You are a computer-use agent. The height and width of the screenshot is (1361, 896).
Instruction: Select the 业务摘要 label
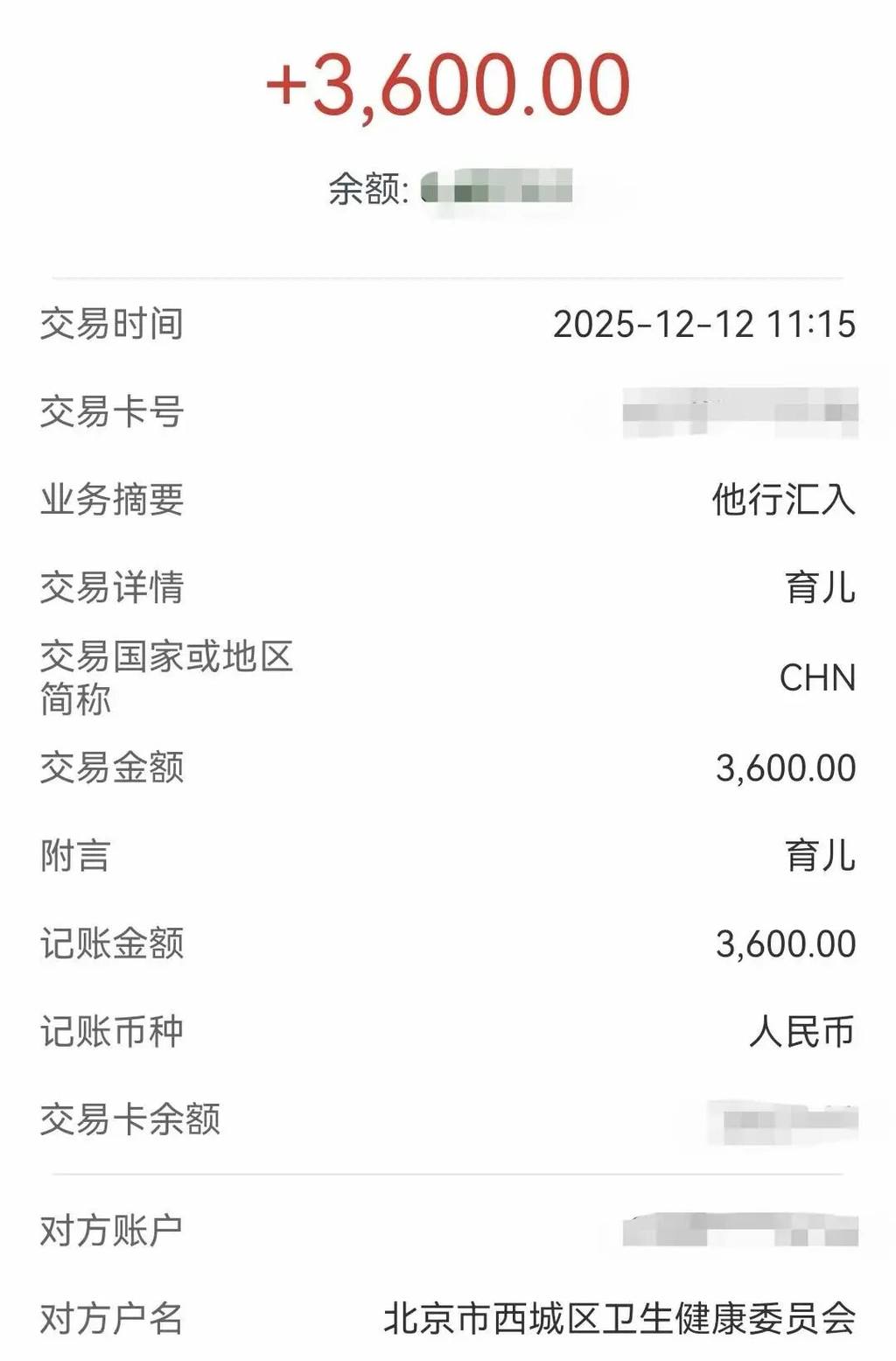click(108, 499)
